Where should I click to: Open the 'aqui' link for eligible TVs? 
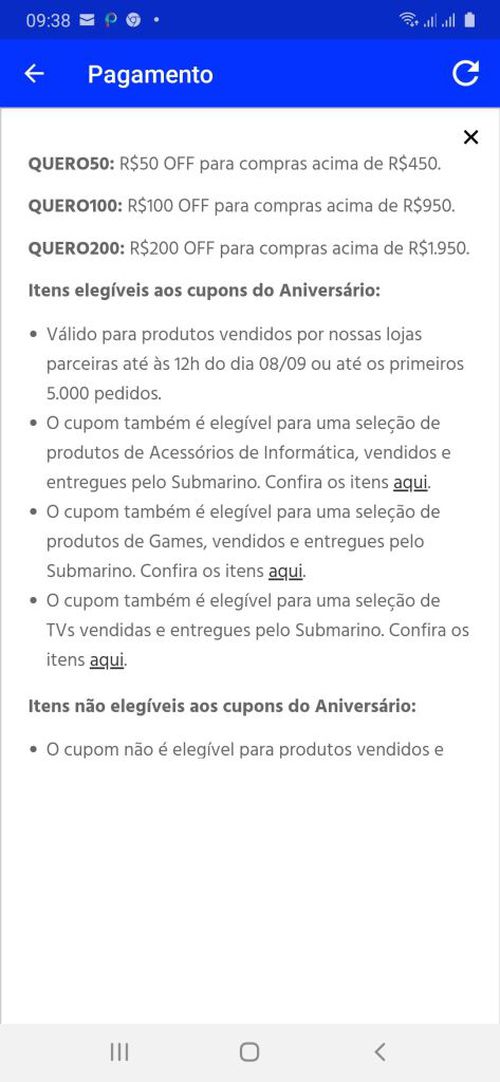(107, 660)
